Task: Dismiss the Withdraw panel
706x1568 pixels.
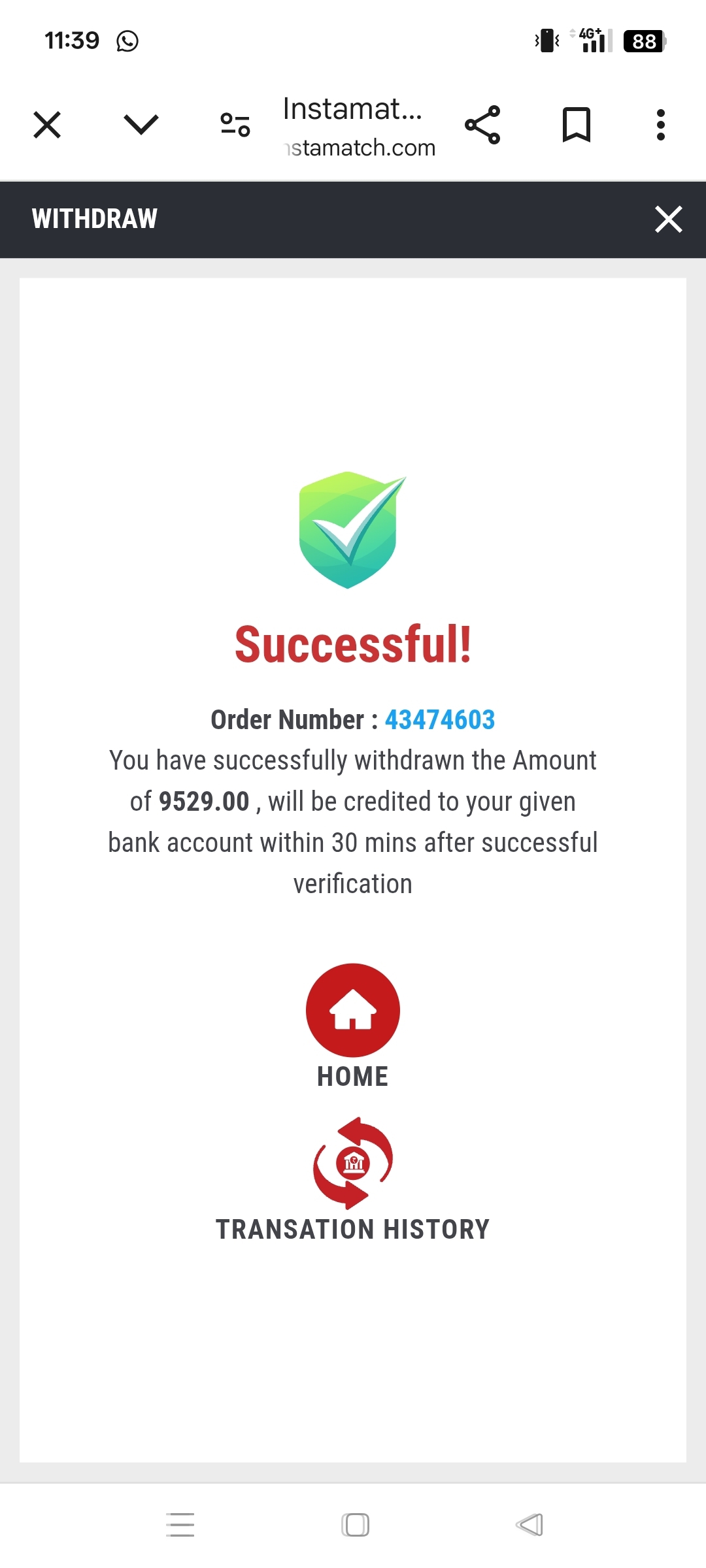Action: pos(668,219)
